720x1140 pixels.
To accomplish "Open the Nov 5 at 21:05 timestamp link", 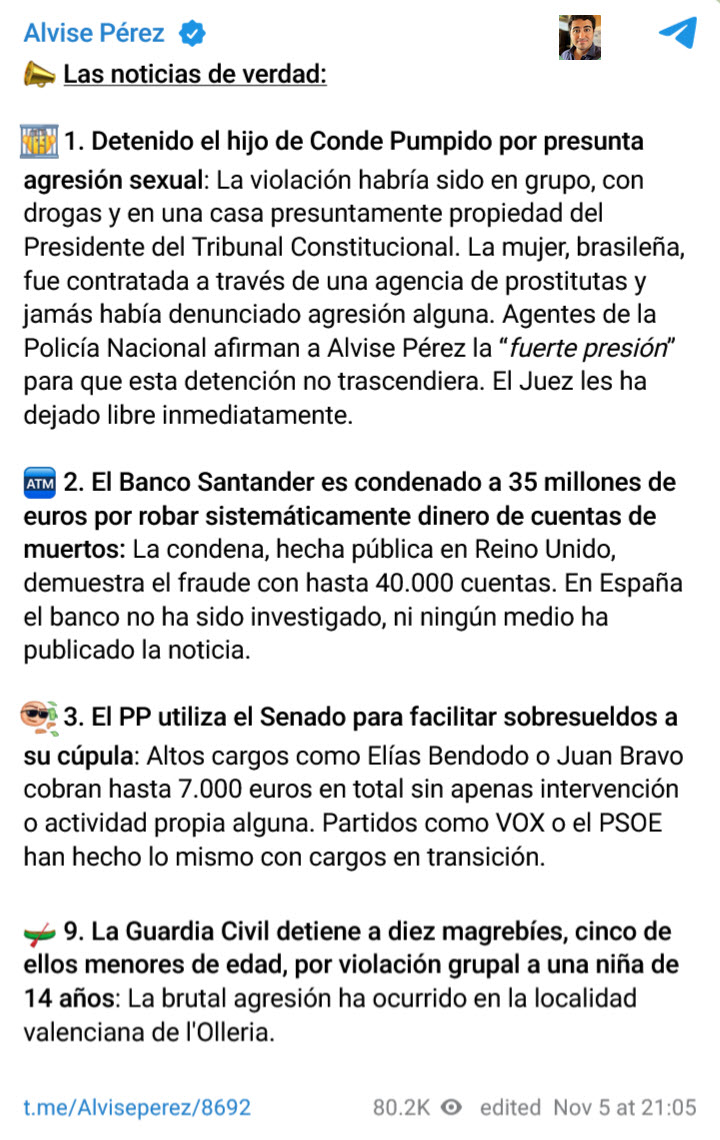I will pyautogui.click(x=624, y=1107).
